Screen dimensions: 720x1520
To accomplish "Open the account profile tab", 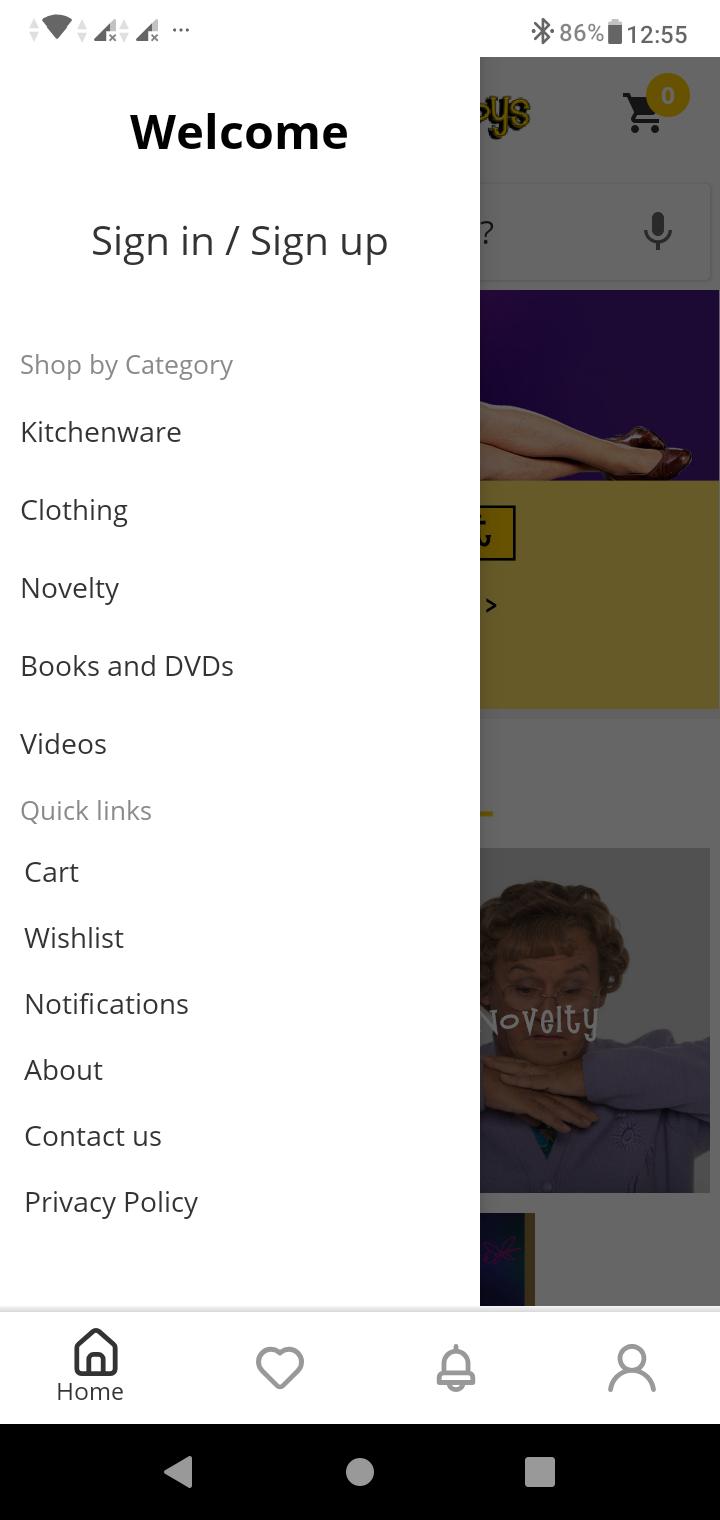I will coord(632,1367).
